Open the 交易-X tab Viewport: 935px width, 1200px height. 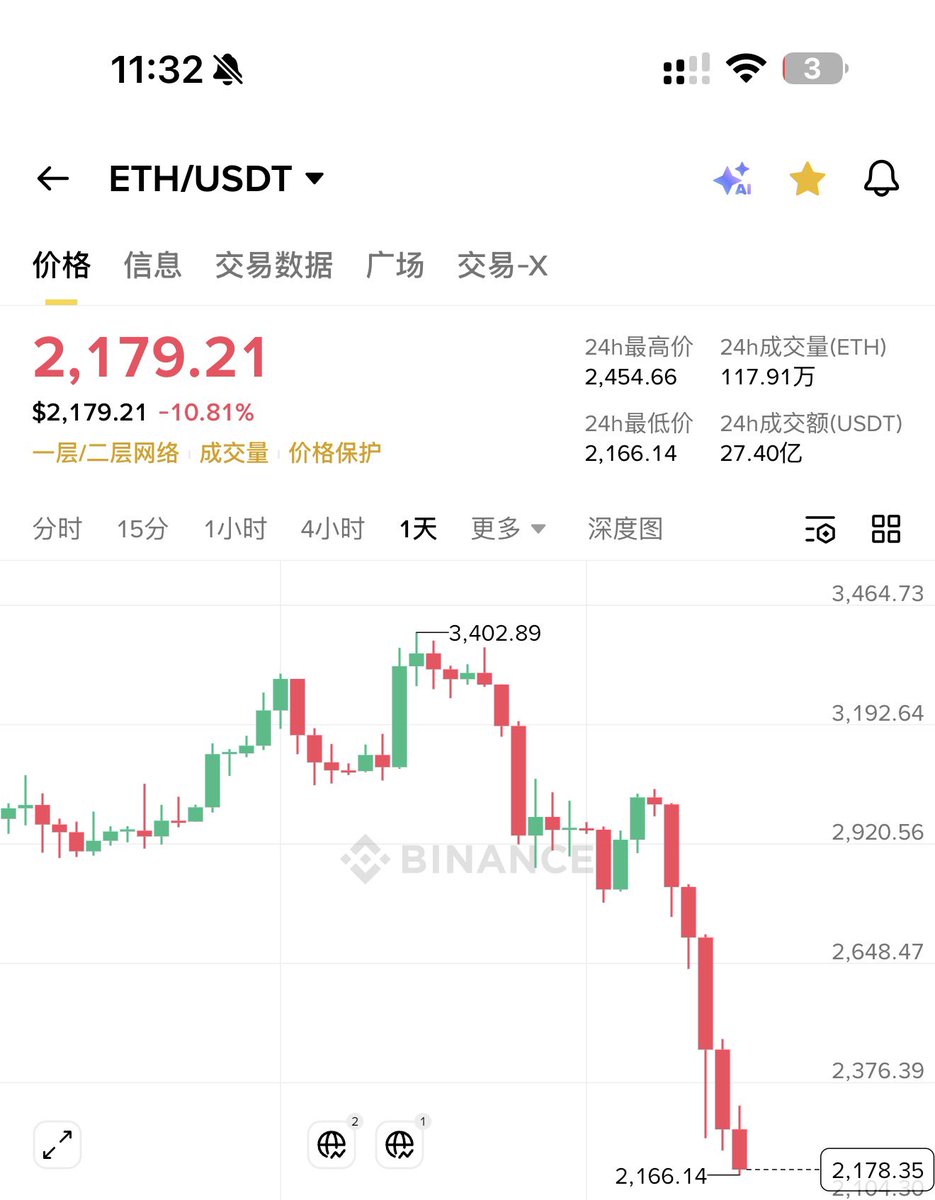pos(502,265)
